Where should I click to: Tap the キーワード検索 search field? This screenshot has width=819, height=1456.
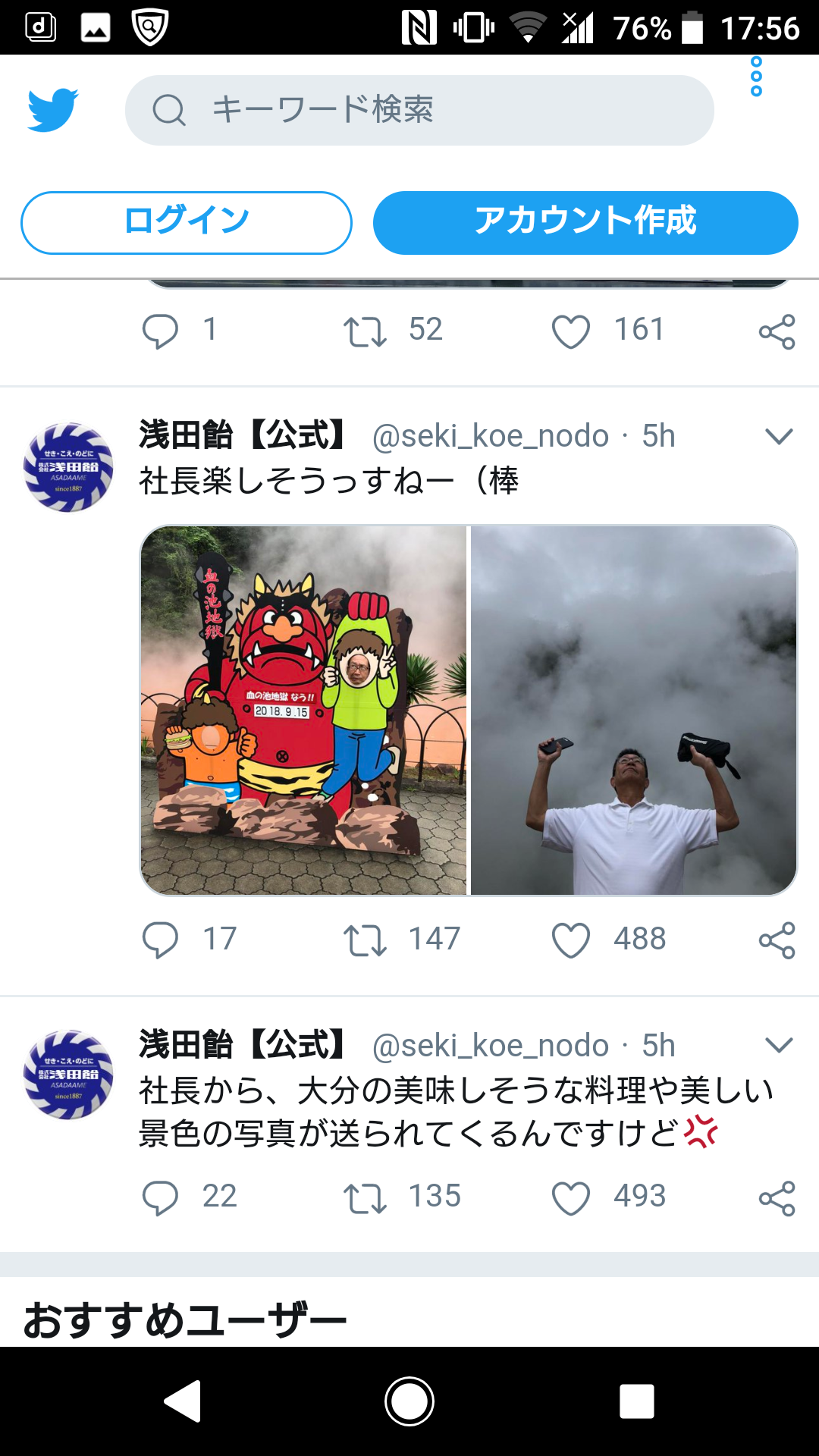pos(419,110)
